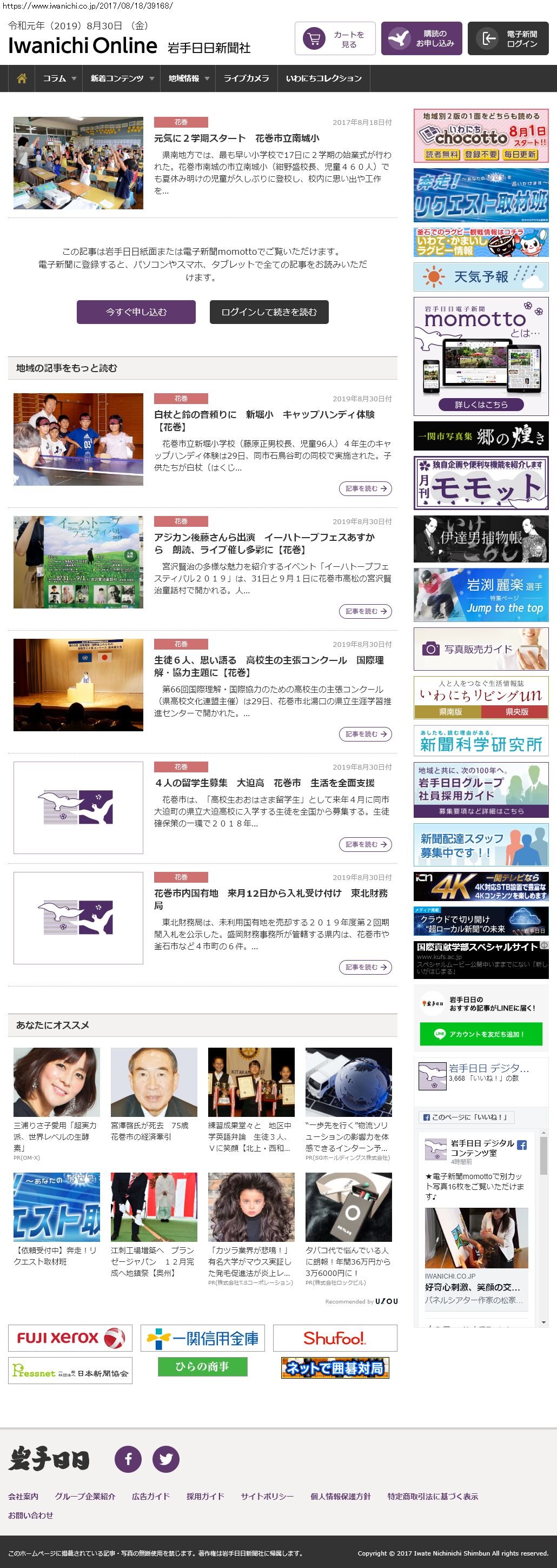This screenshot has width=557, height=1568.
Task: Tap 今すぐ申し込む button
Action: [136, 312]
